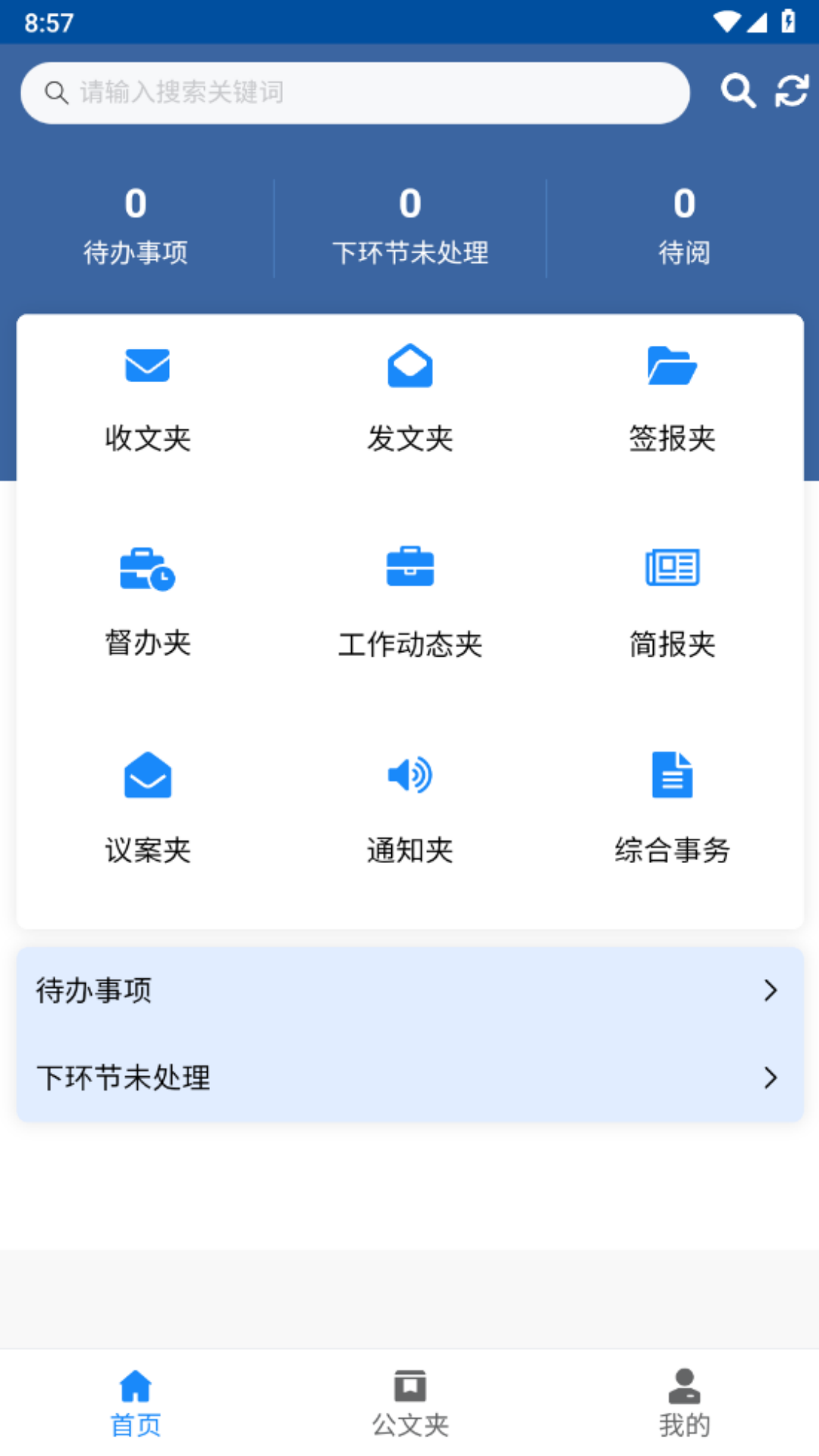
Task: Switch to the 我的 tab
Action: click(684, 1403)
